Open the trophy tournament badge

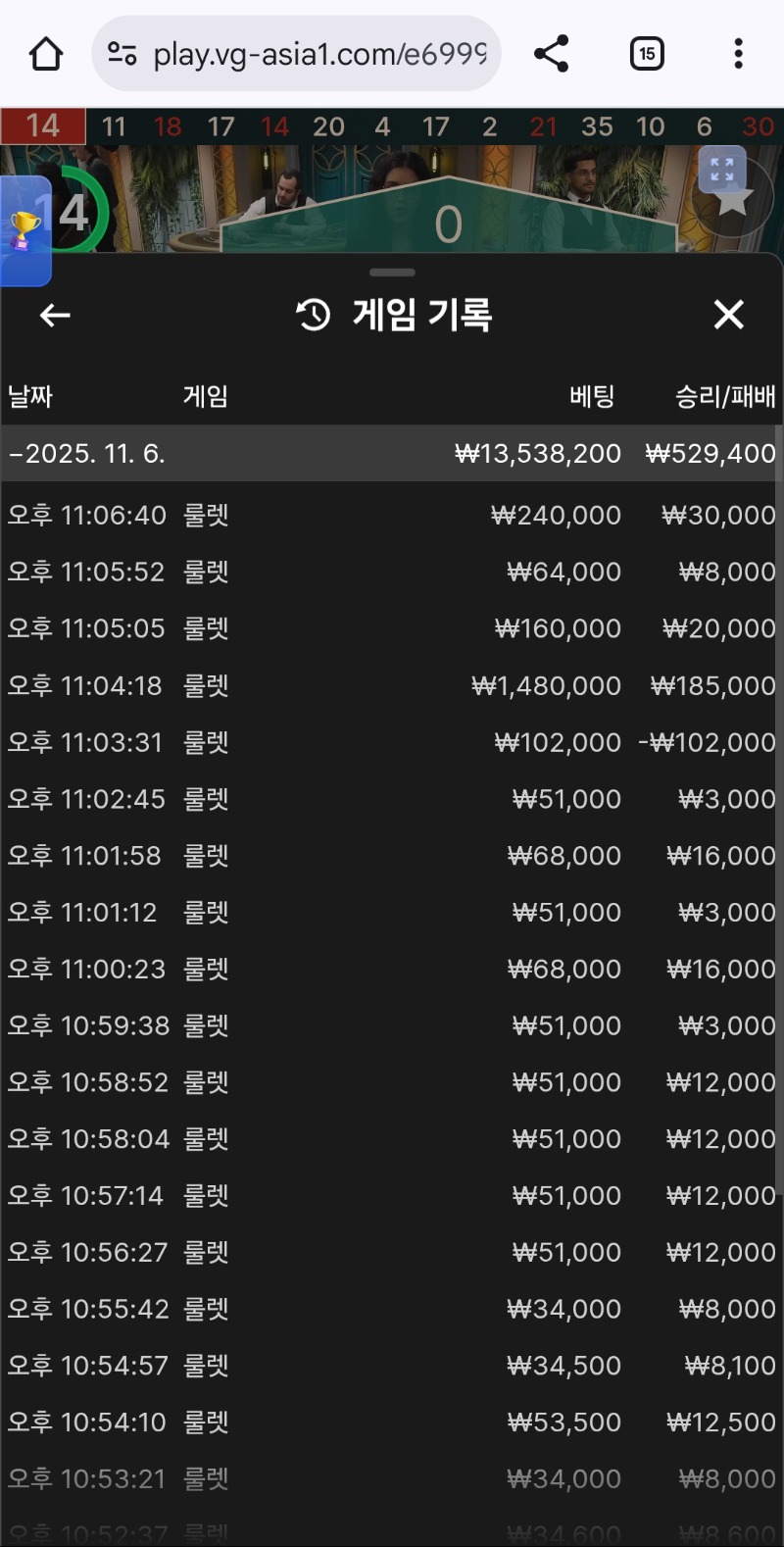(24, 231)
